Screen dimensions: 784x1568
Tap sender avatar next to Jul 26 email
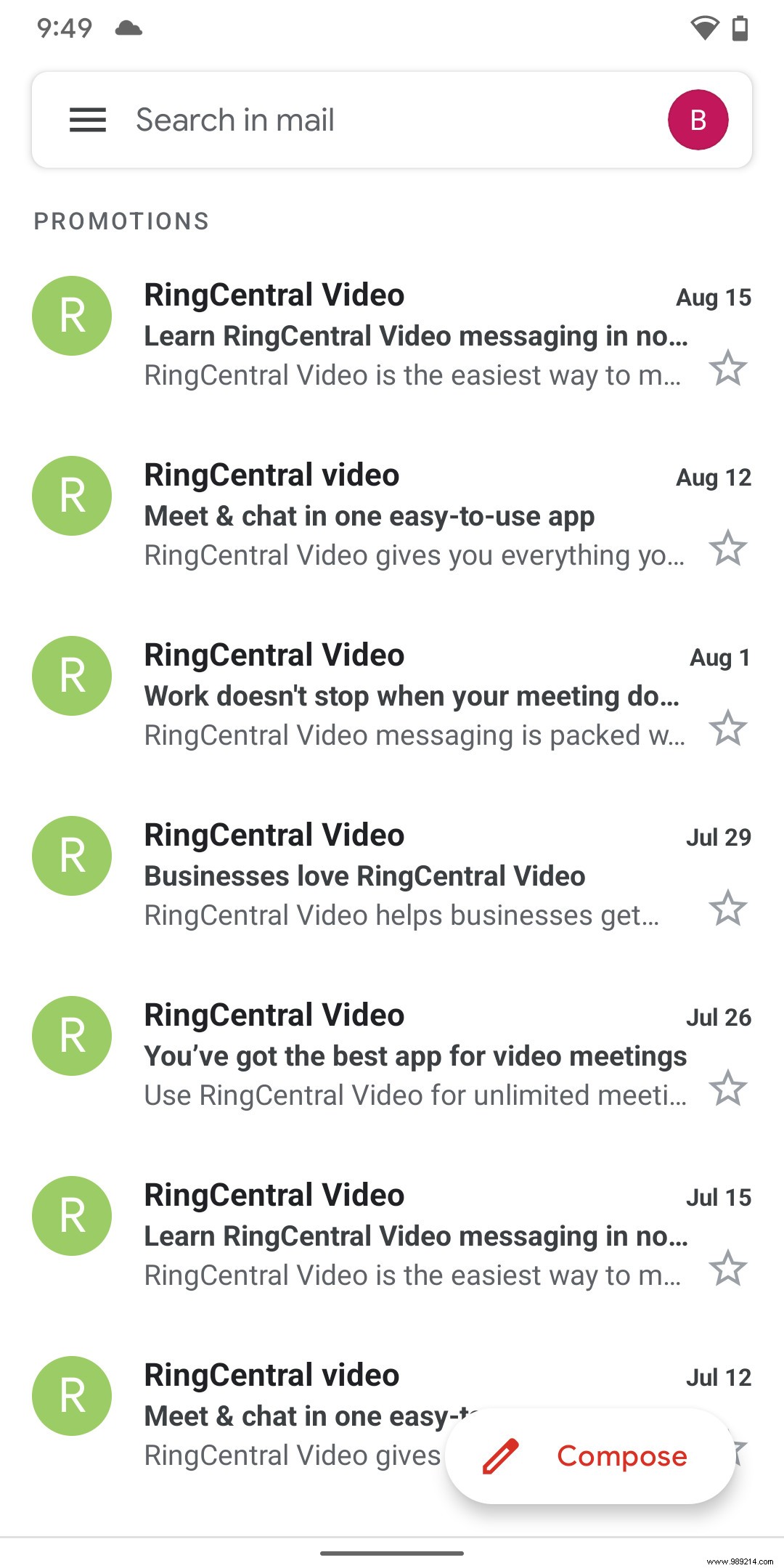pos(70,1037)
